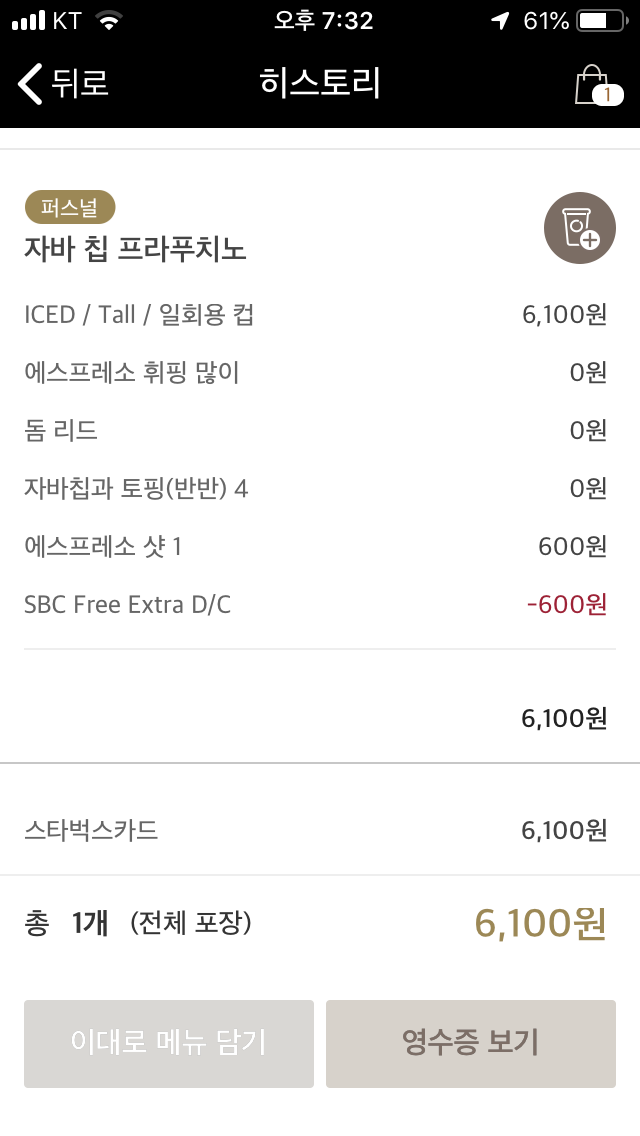640x1136 pixels.
Task: View the receipt with 영수증 보기
Action: 470,1043
